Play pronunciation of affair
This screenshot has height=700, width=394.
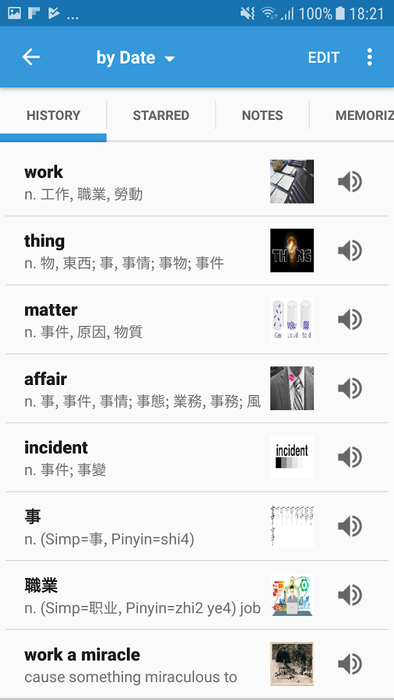point(350,388)
